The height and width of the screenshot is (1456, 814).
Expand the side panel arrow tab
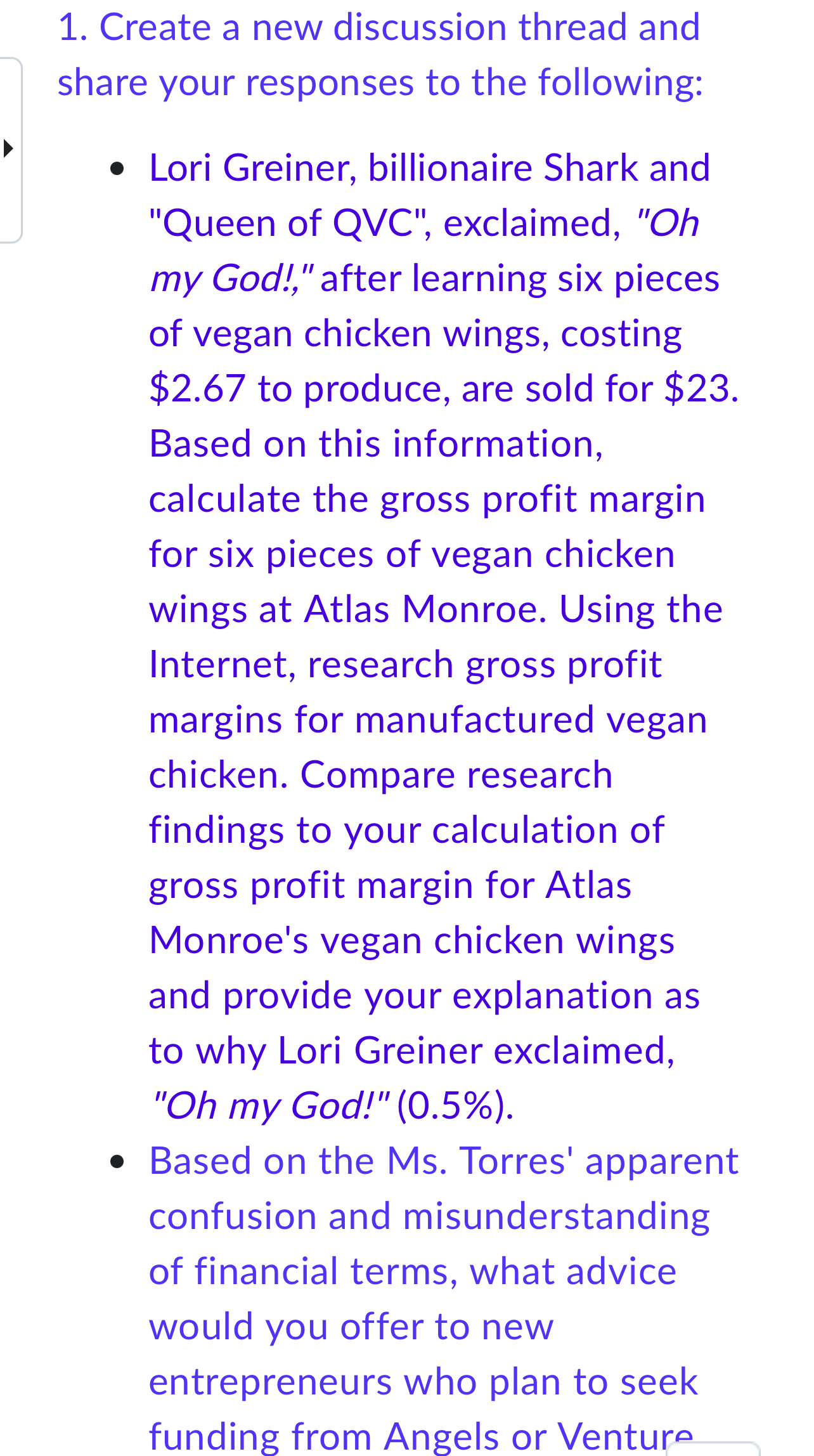click(x=9, y=149)
